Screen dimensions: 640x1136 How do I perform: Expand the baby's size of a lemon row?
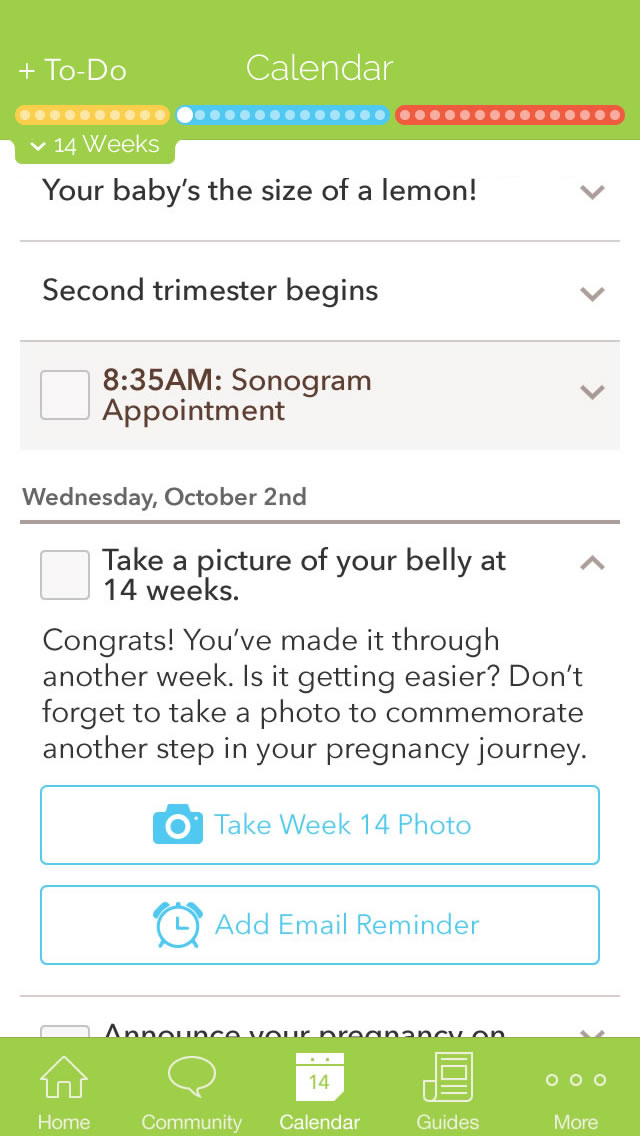pyautogui.click(x=593, y=191)
